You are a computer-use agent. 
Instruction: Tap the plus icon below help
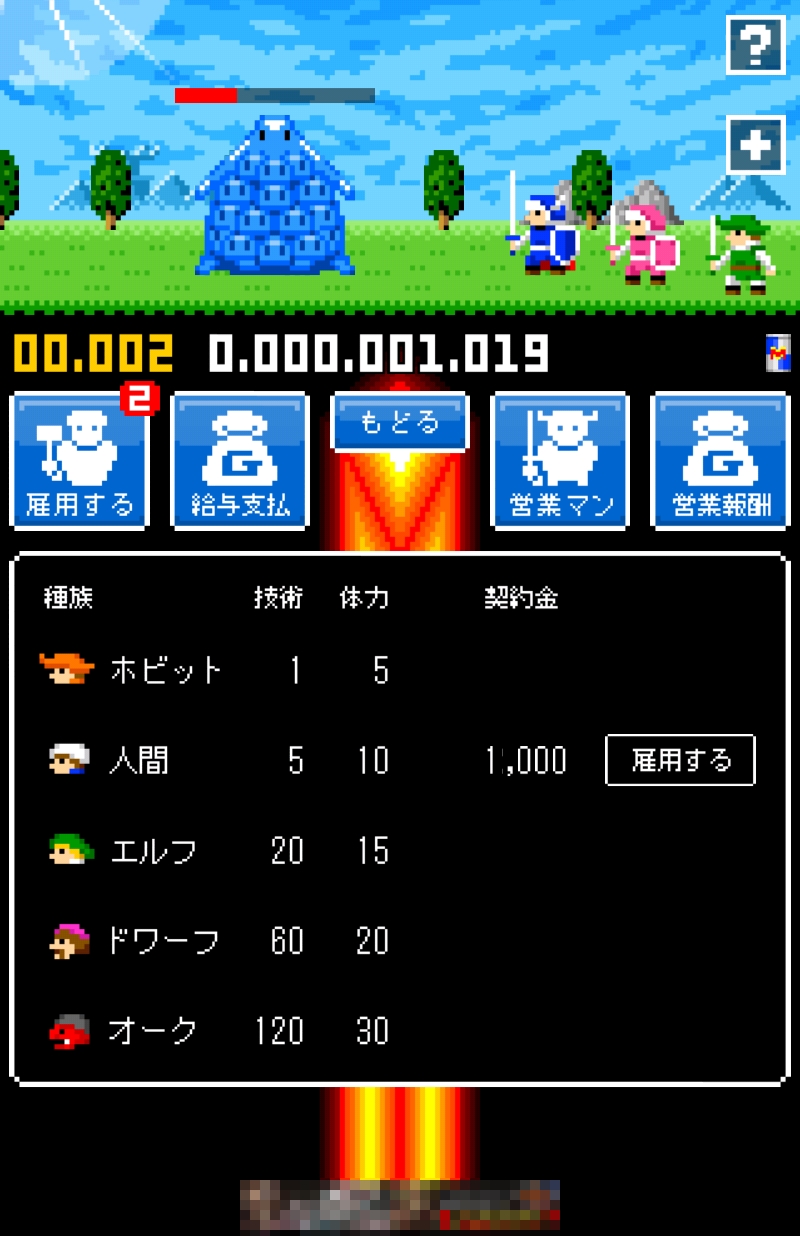[x=755, y=147]
